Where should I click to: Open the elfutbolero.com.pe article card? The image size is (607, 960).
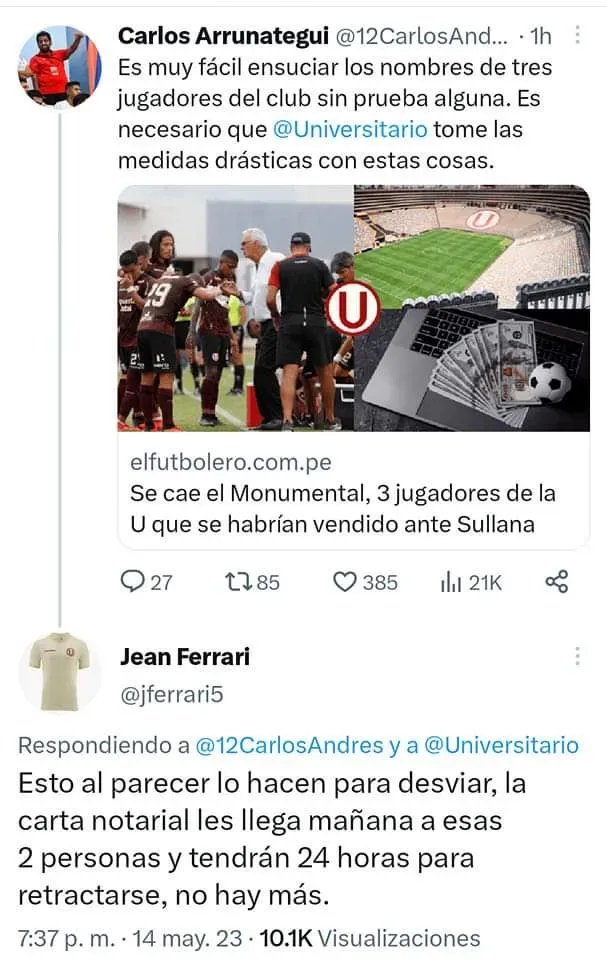[x=353, y=367]
